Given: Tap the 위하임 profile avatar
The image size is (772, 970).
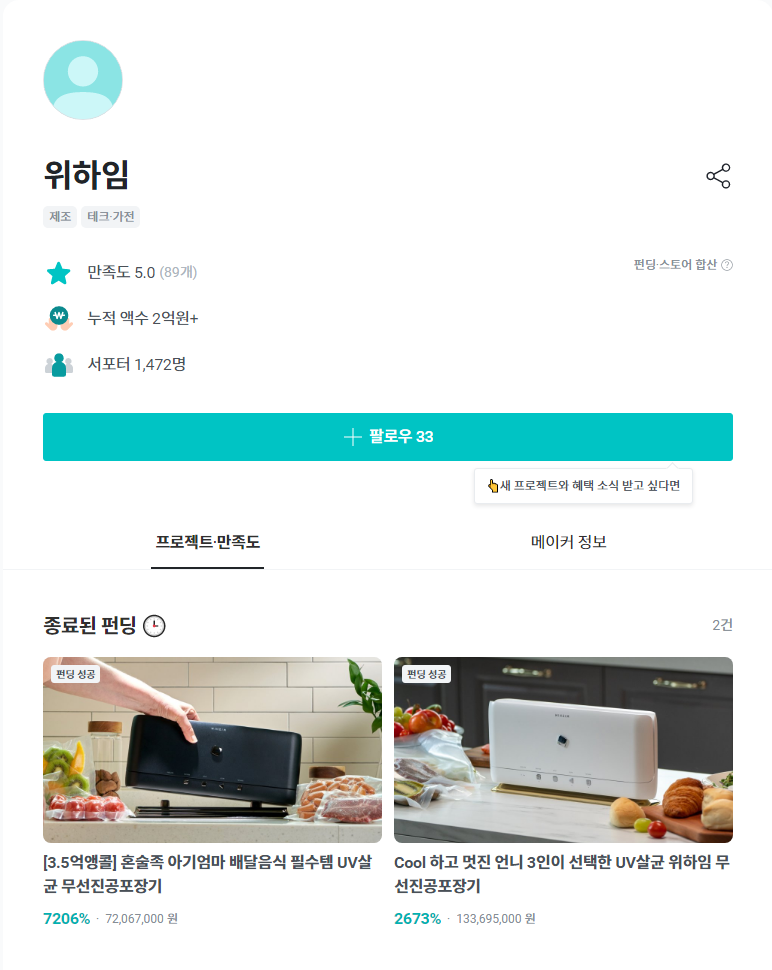Looking at the screenshot, I should point(83,80).
